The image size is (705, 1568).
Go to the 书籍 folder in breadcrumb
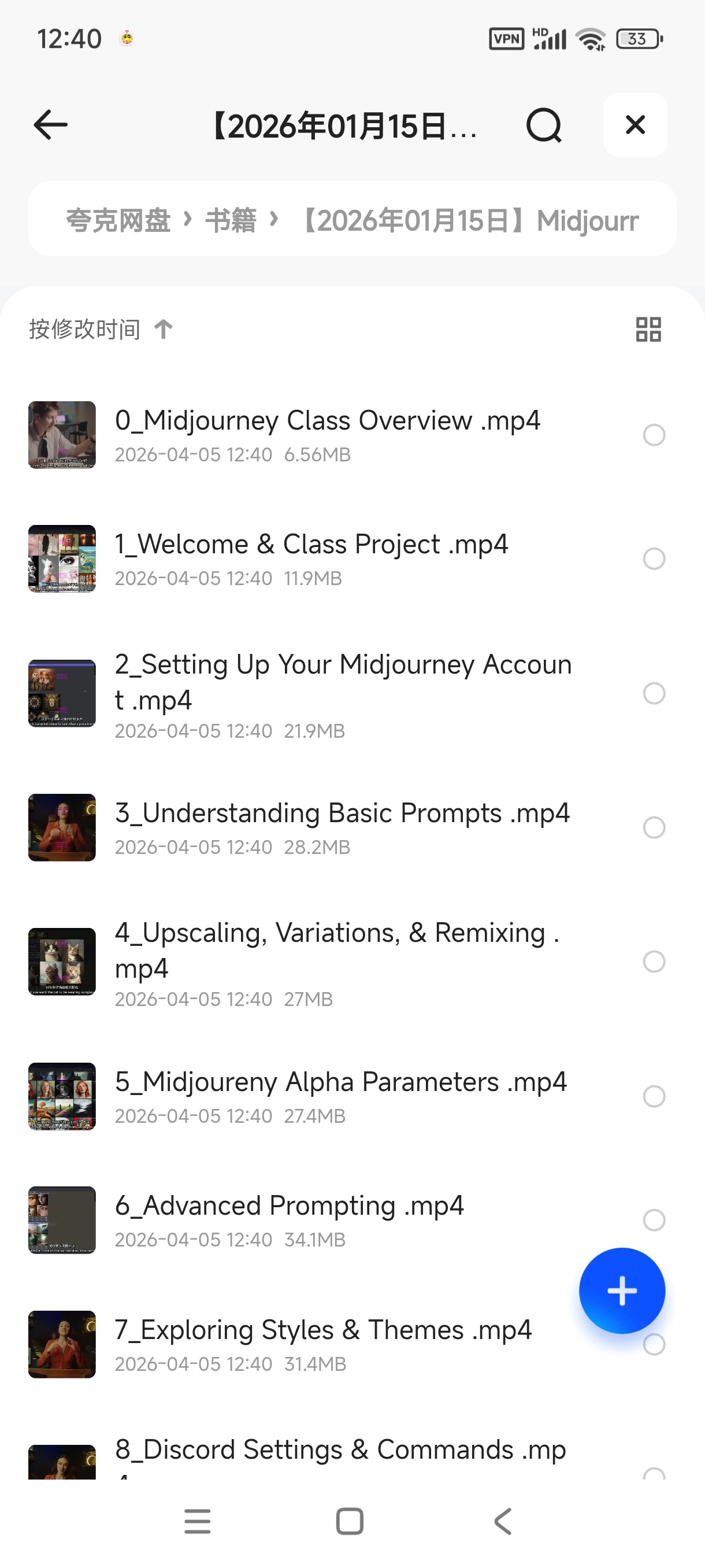click(231, 220)
